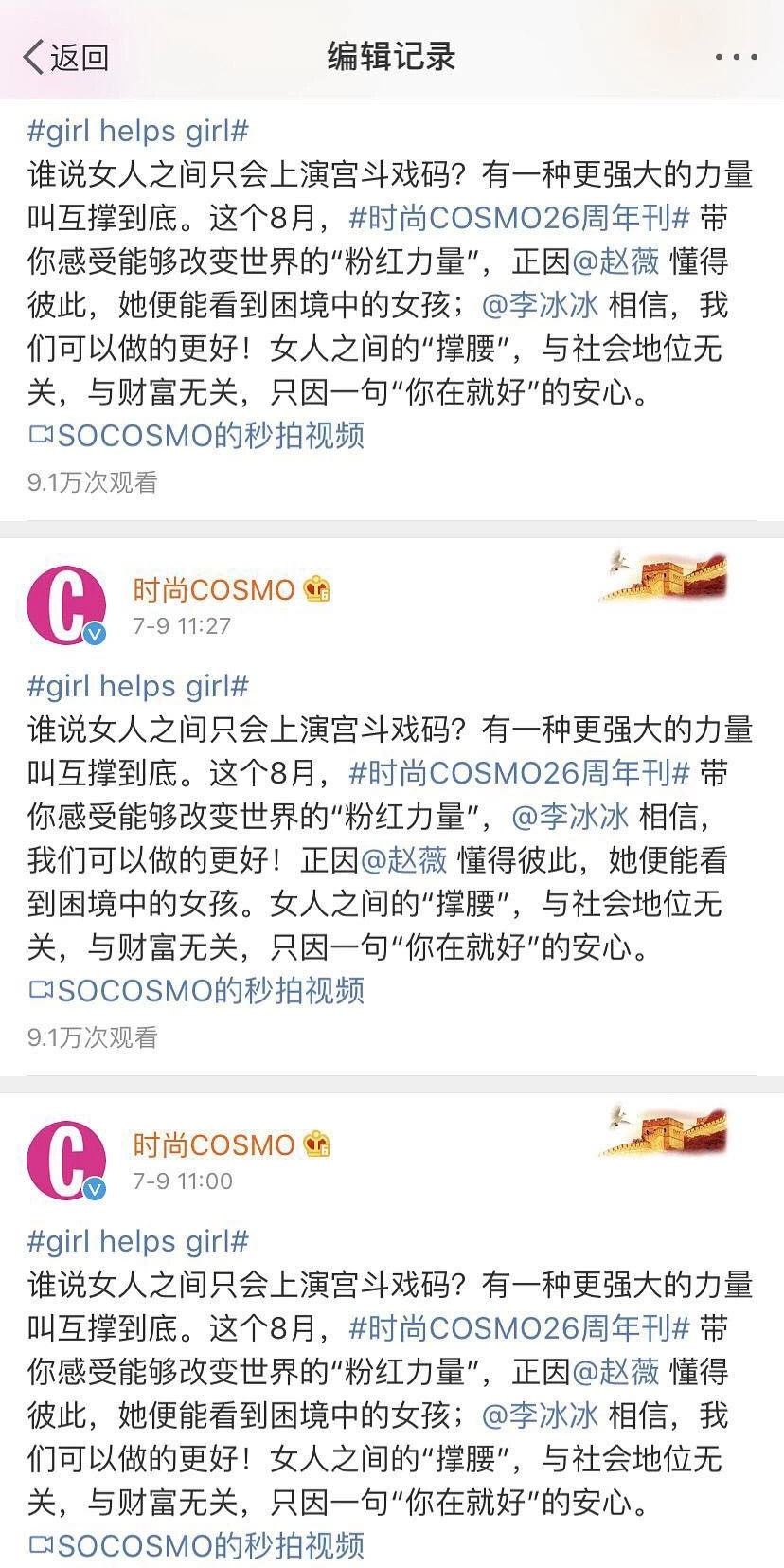The image size is (784, 1568).
Task: Tap the avatar of the 11:00 post
Action: pyautogui.click(x=66, y=1160)
